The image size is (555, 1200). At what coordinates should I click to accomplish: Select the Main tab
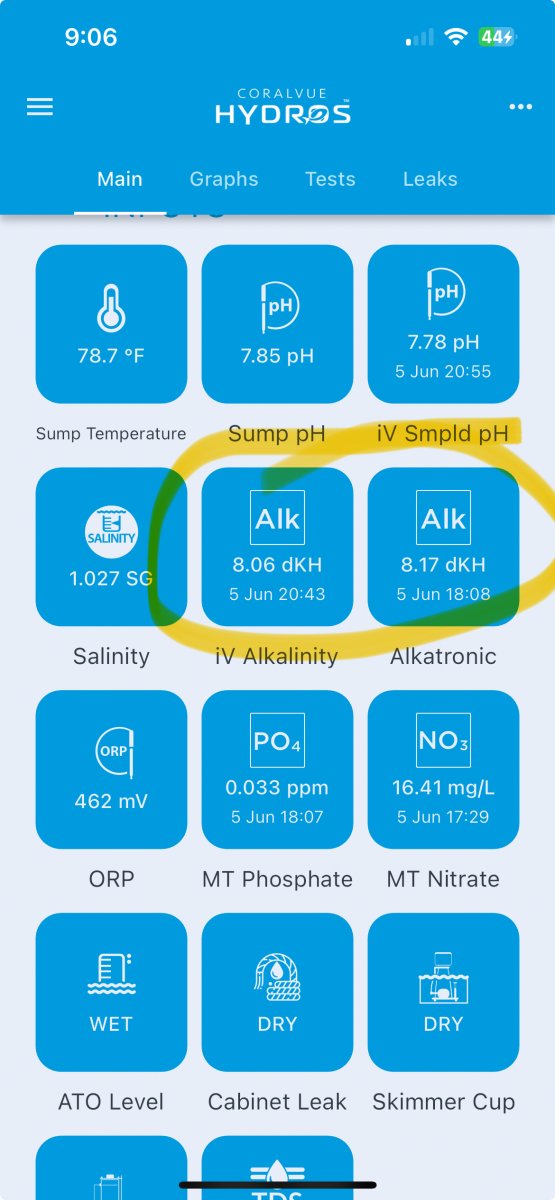(x=120, y=179)
